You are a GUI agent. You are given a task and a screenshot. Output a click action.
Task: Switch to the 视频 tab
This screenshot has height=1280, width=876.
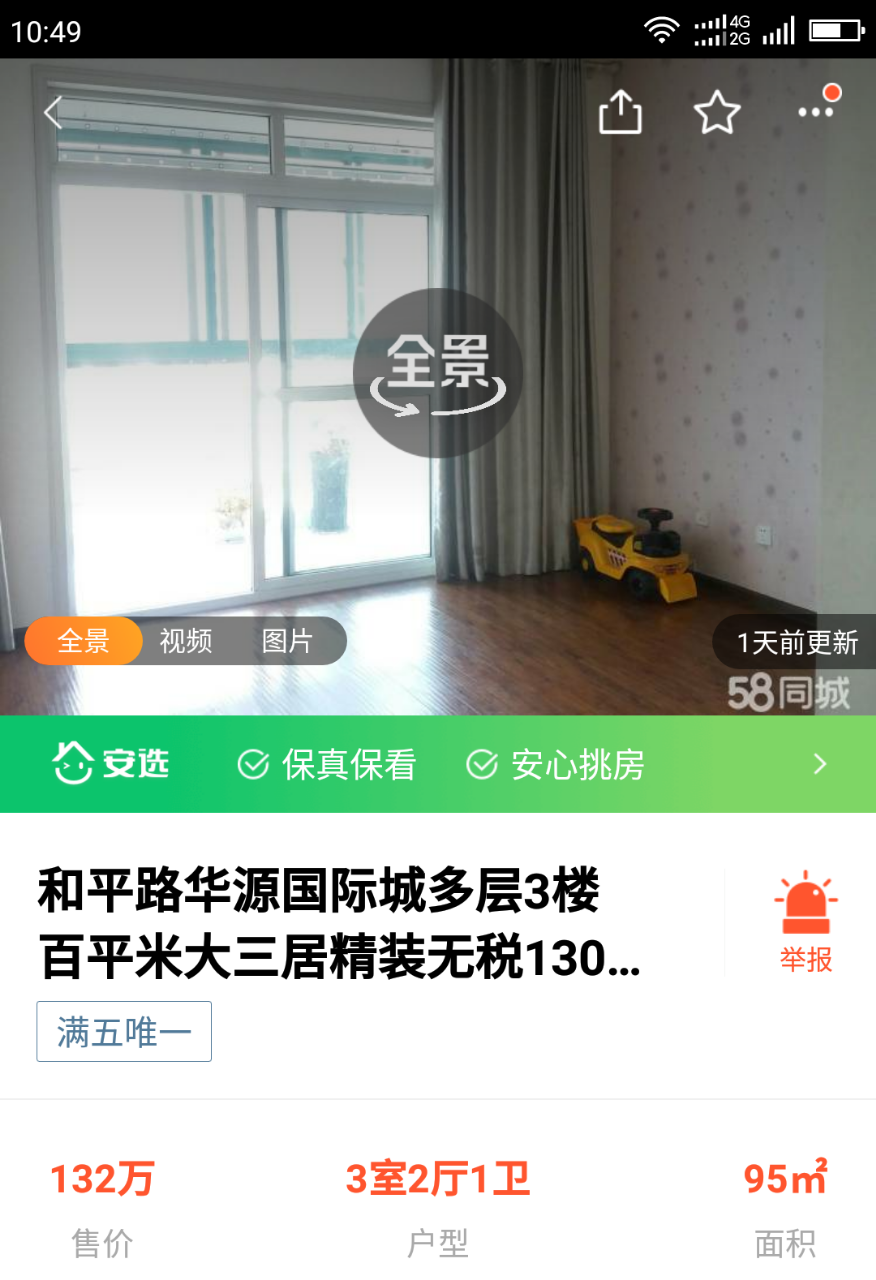tap(186, 641)
